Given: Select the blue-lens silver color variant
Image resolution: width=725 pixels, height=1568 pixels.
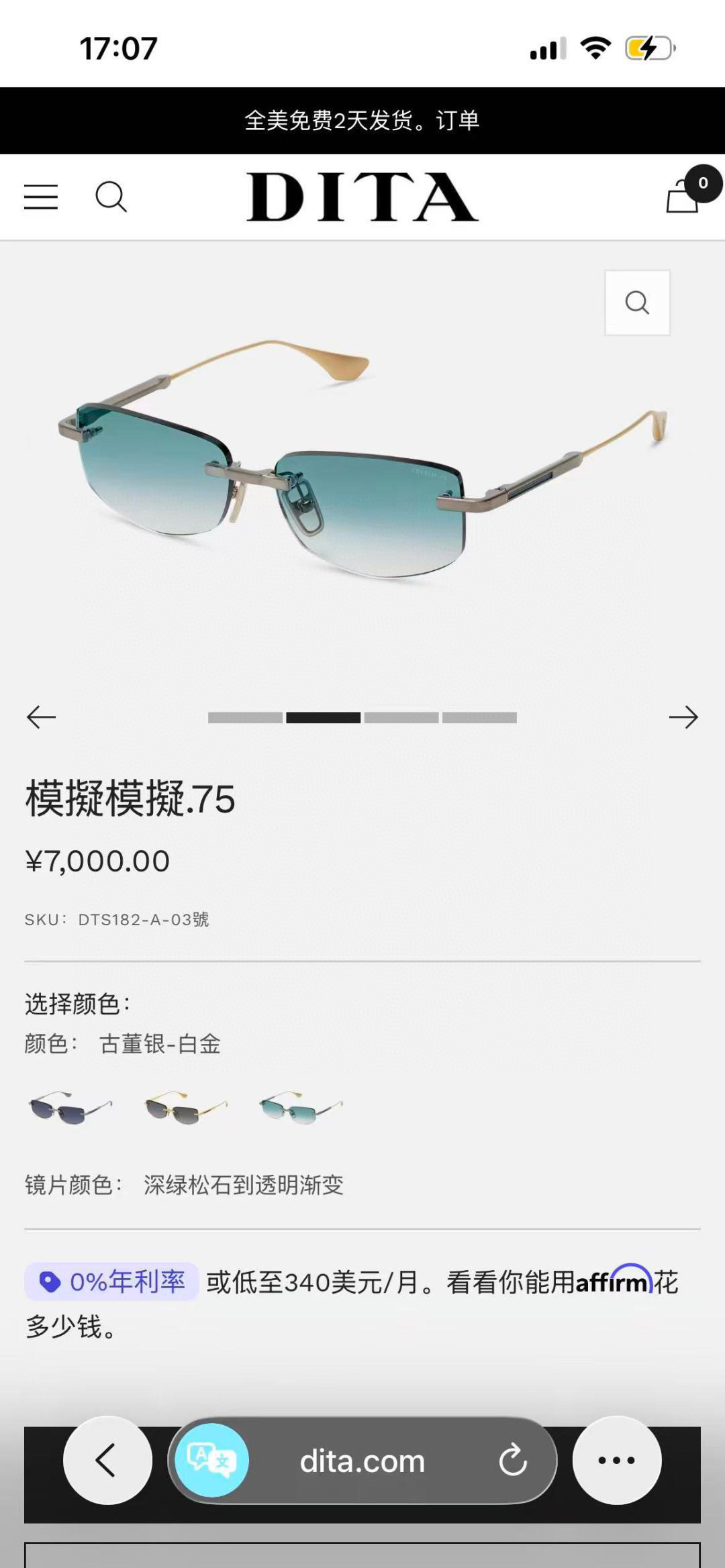Looking at the screenshot, I should (70, 1108).
